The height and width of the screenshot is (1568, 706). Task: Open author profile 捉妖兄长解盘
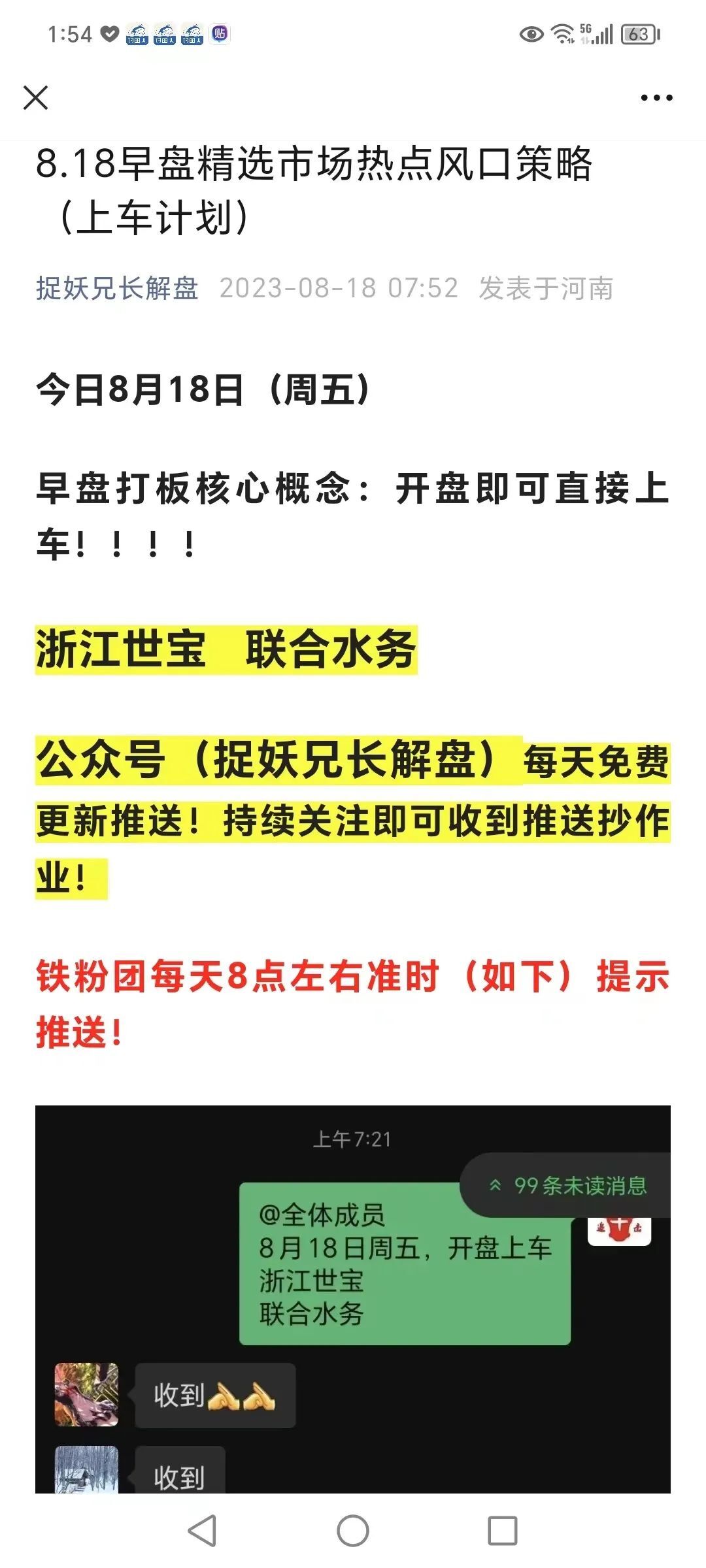pos(116,288)
